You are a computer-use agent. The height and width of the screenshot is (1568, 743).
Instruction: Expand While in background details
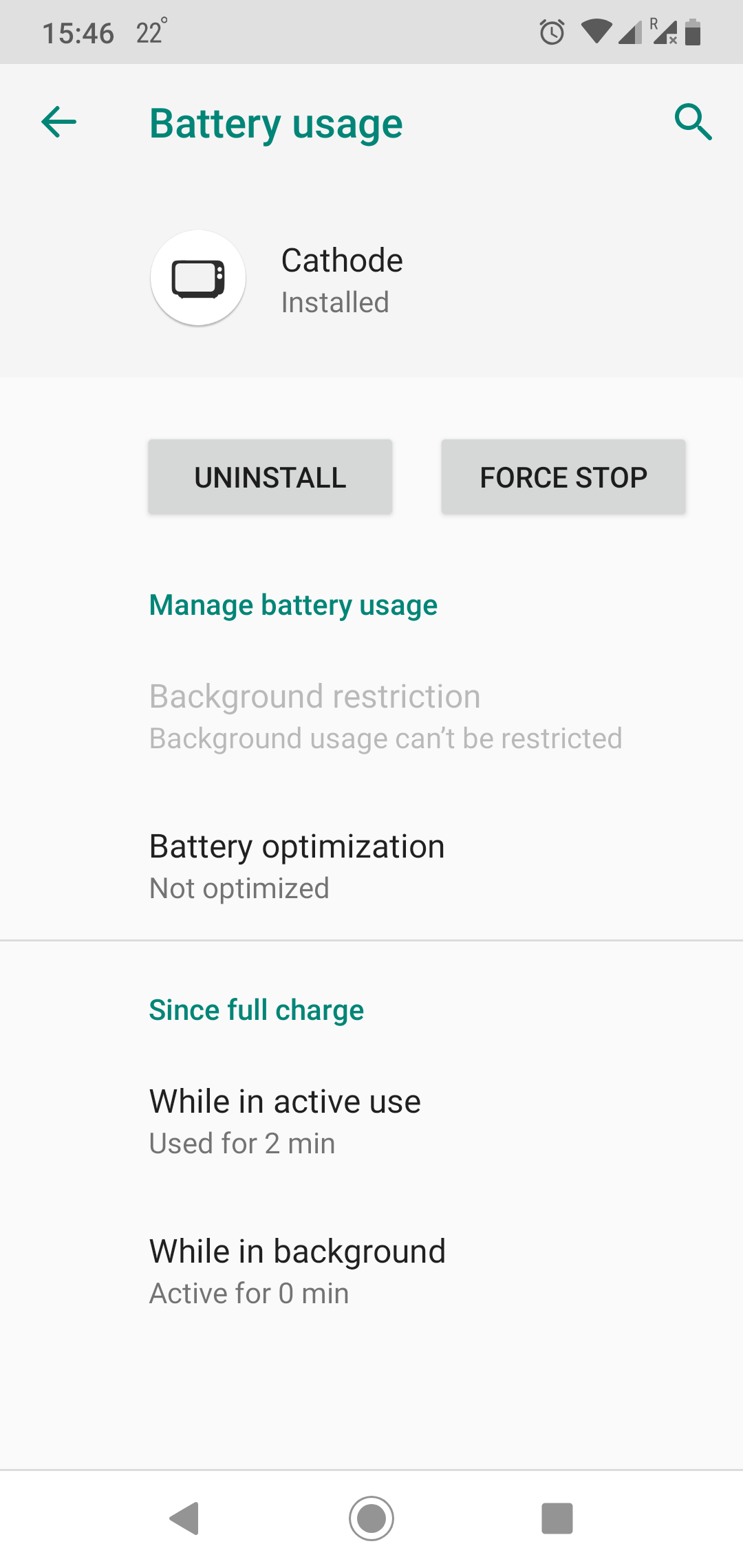tap(297, 1270)
